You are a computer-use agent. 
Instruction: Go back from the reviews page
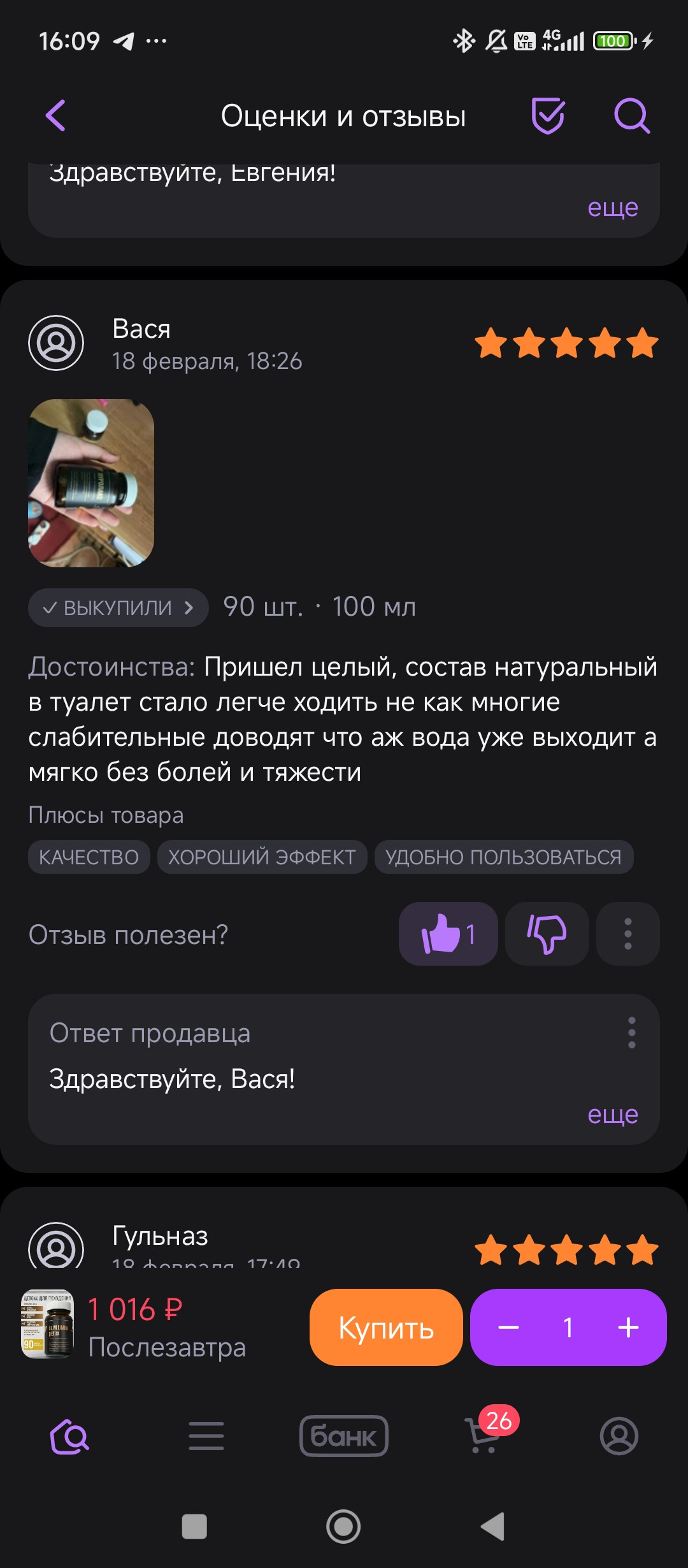[56, 116]
